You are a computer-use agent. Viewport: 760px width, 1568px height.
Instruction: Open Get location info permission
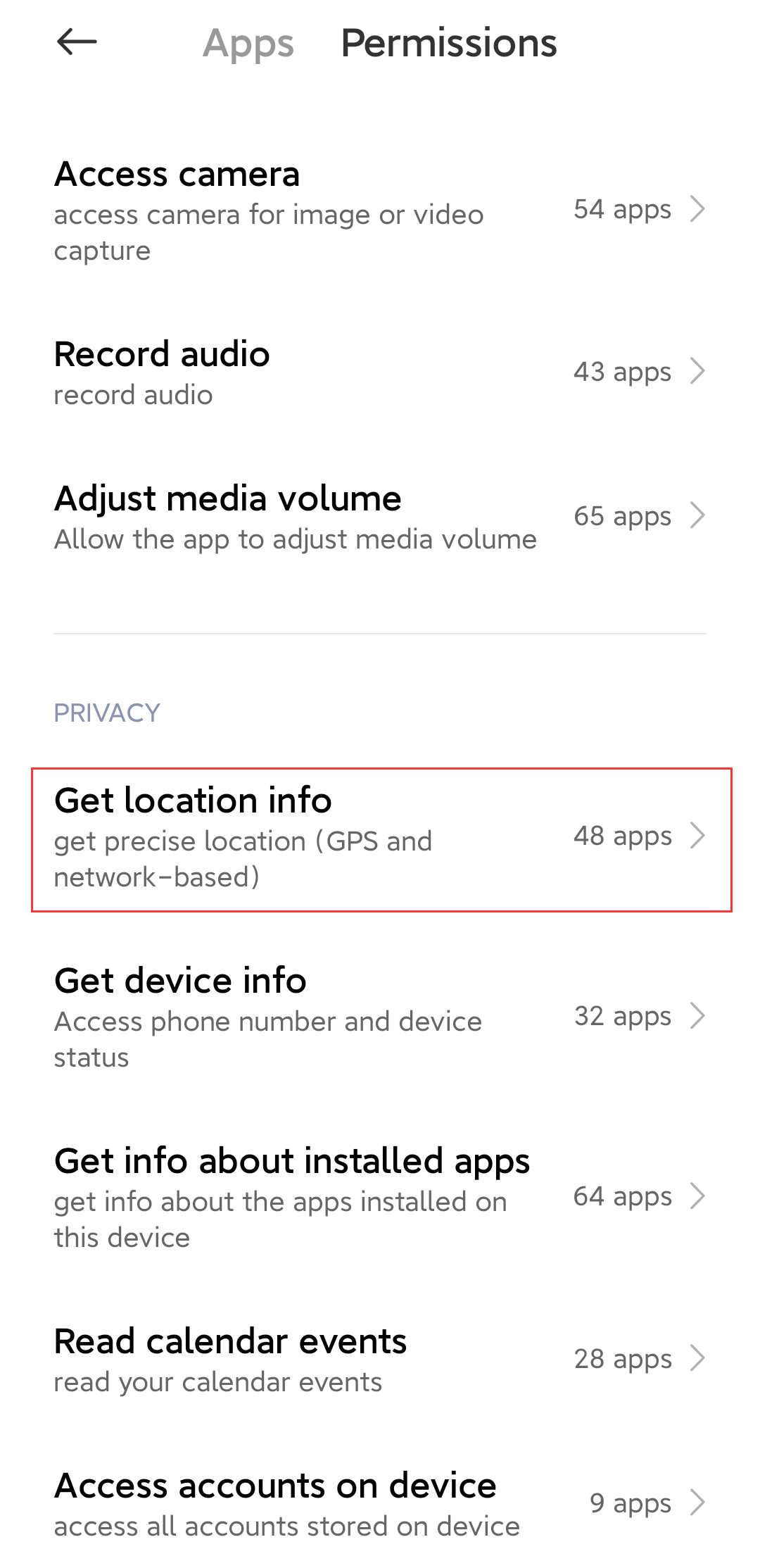(380, 838)
